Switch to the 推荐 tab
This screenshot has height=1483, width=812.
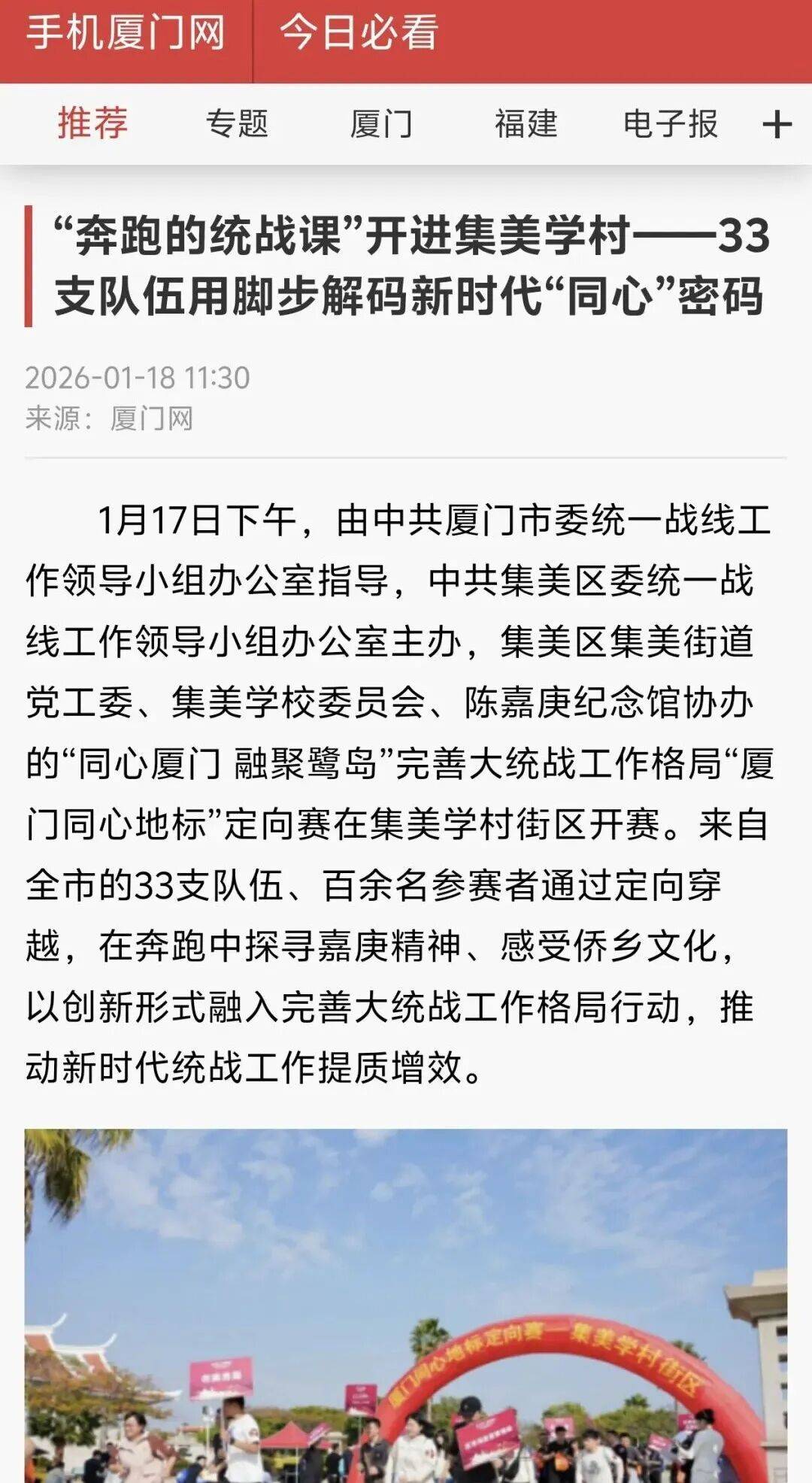click(x=92, y=123)
